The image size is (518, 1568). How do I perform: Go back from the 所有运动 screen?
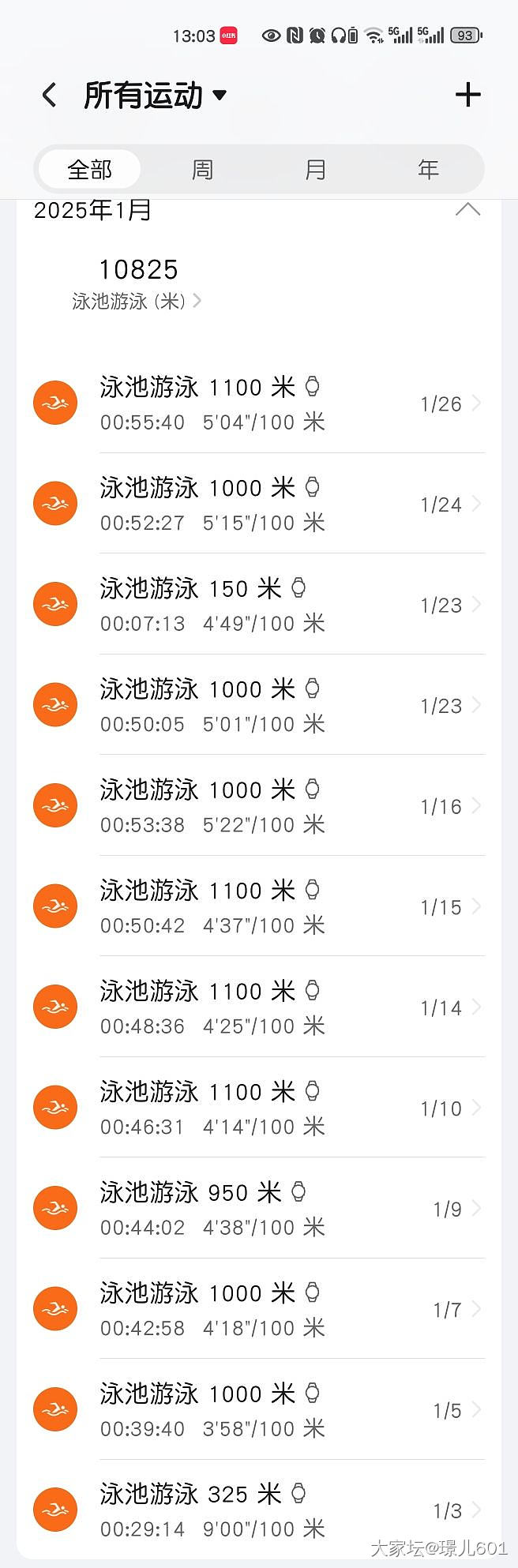pos(49,96)
